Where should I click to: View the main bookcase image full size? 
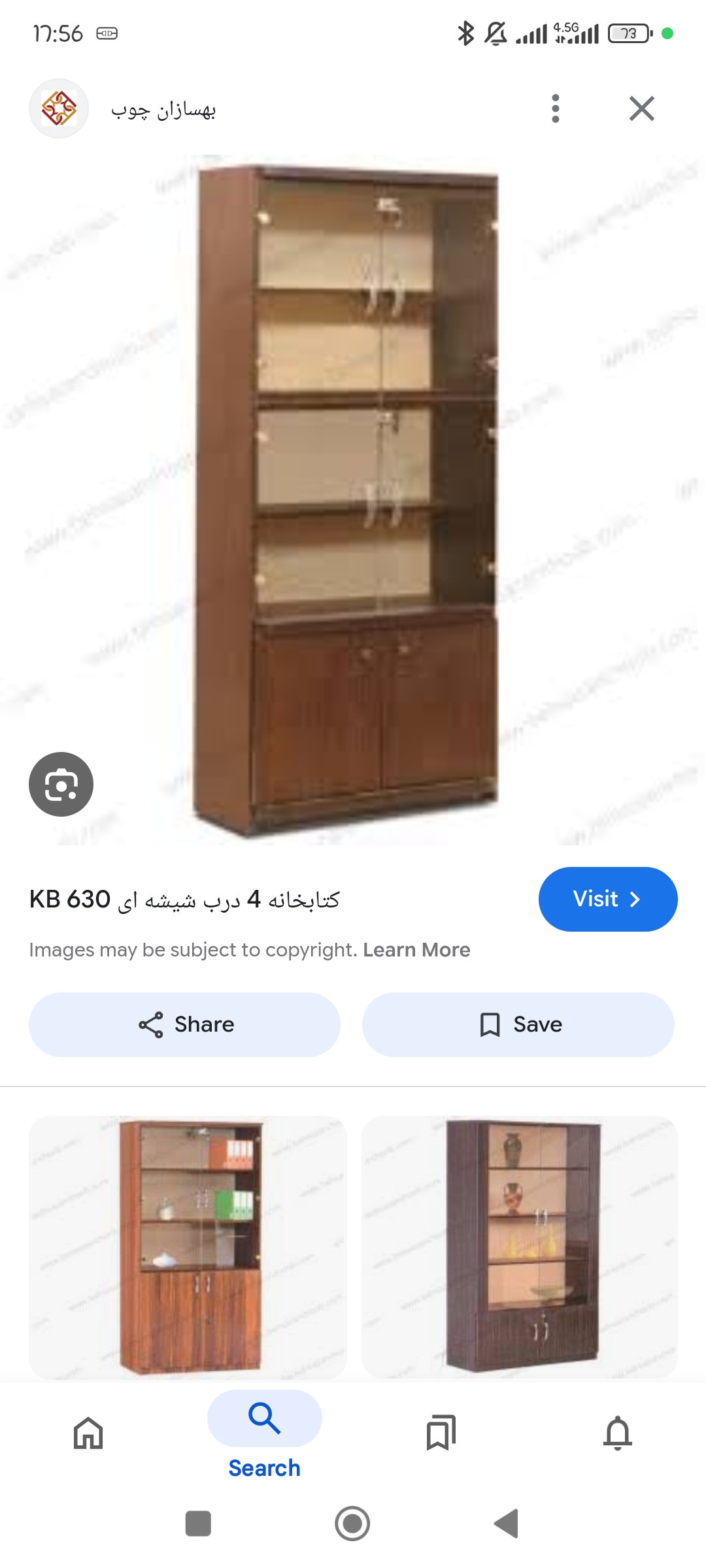coord(346,497)
